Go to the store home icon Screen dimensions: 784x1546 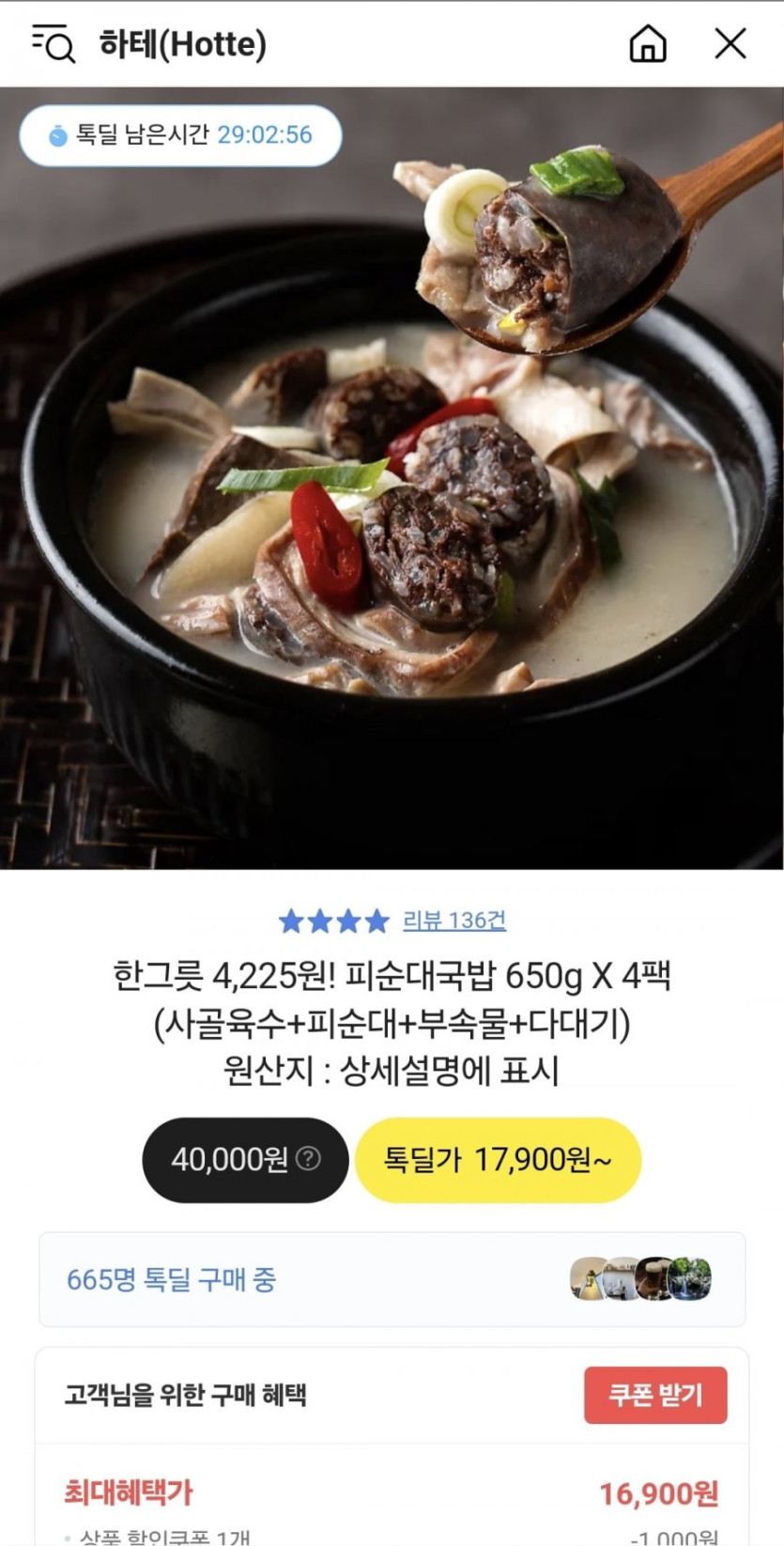[x=647, y=44]
